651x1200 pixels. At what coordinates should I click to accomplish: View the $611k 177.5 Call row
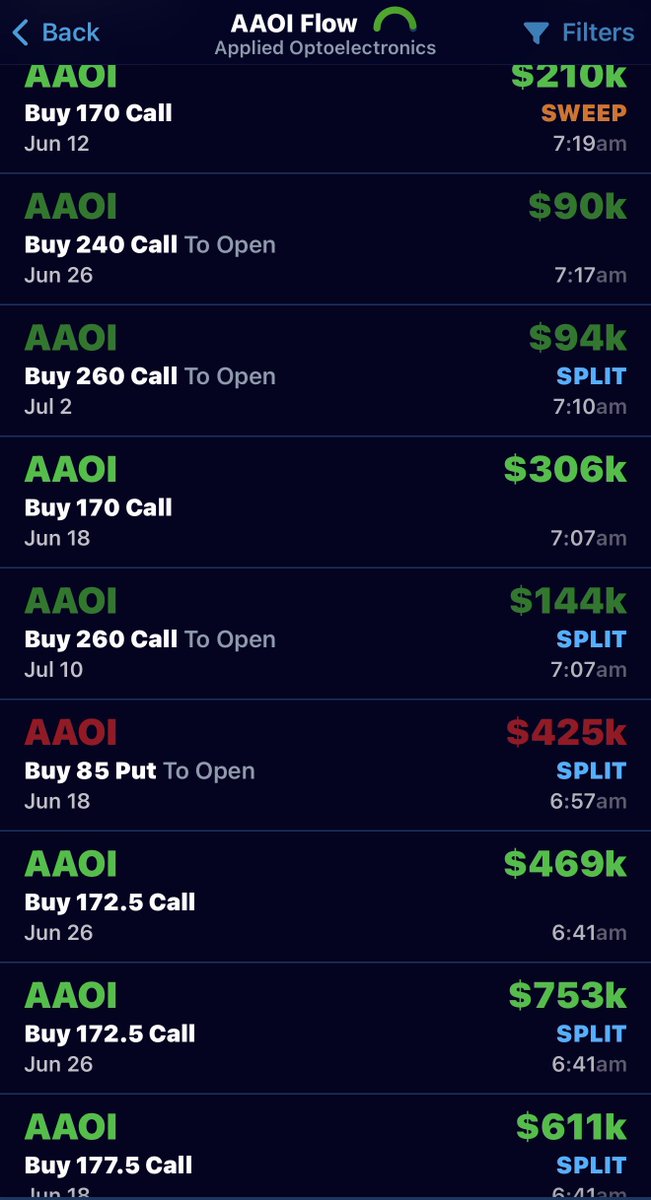coord(325,1147)
